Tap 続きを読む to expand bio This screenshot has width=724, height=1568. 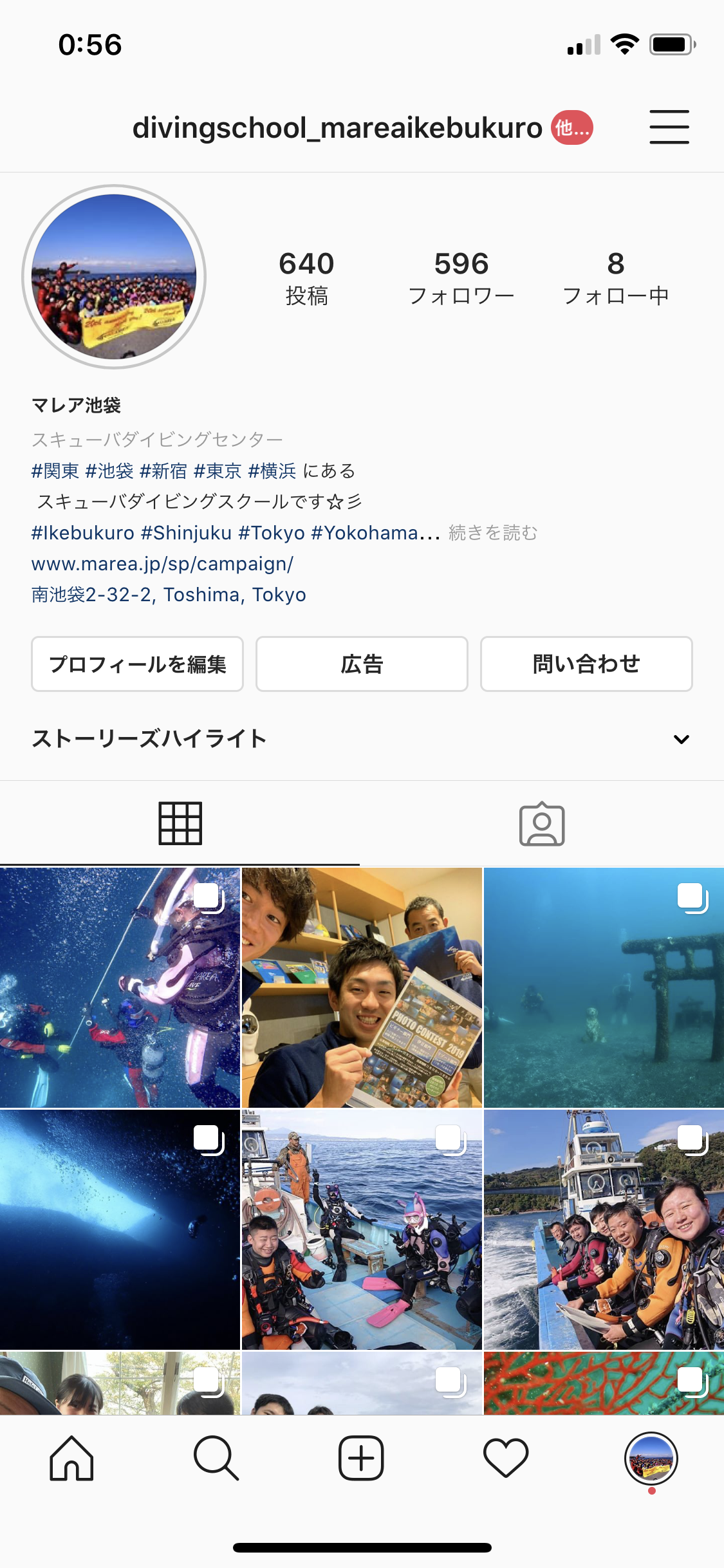[493, 533]
